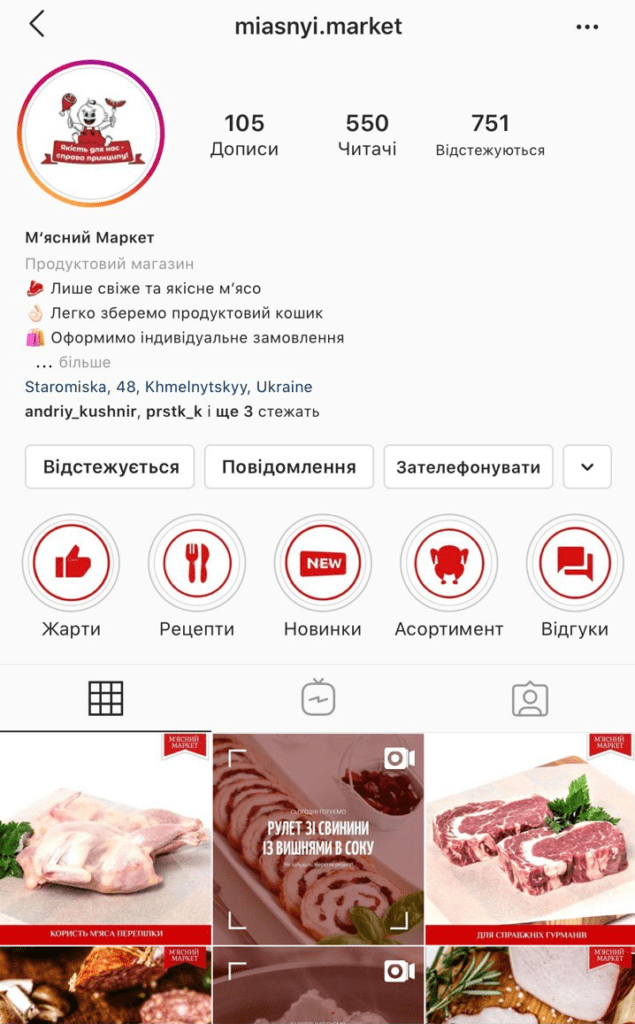
Task: Open the 550 Читачі followers list
Action: coord(367,135)
